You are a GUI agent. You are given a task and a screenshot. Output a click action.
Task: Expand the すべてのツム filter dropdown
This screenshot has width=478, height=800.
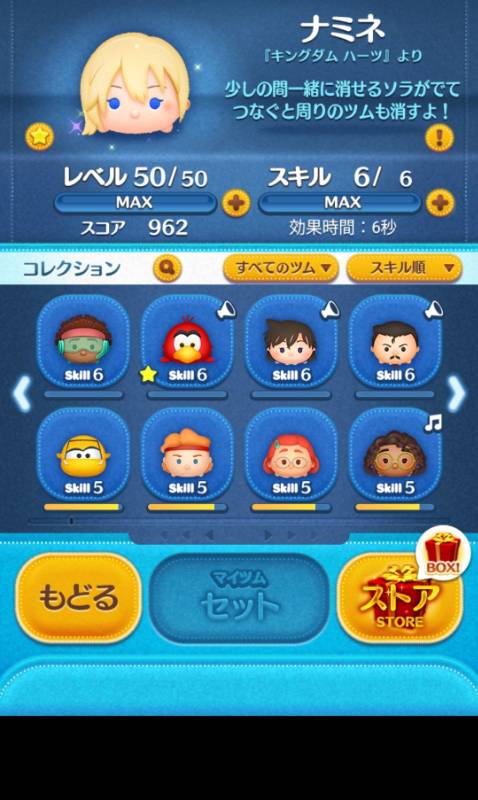(x=281, y=267)
